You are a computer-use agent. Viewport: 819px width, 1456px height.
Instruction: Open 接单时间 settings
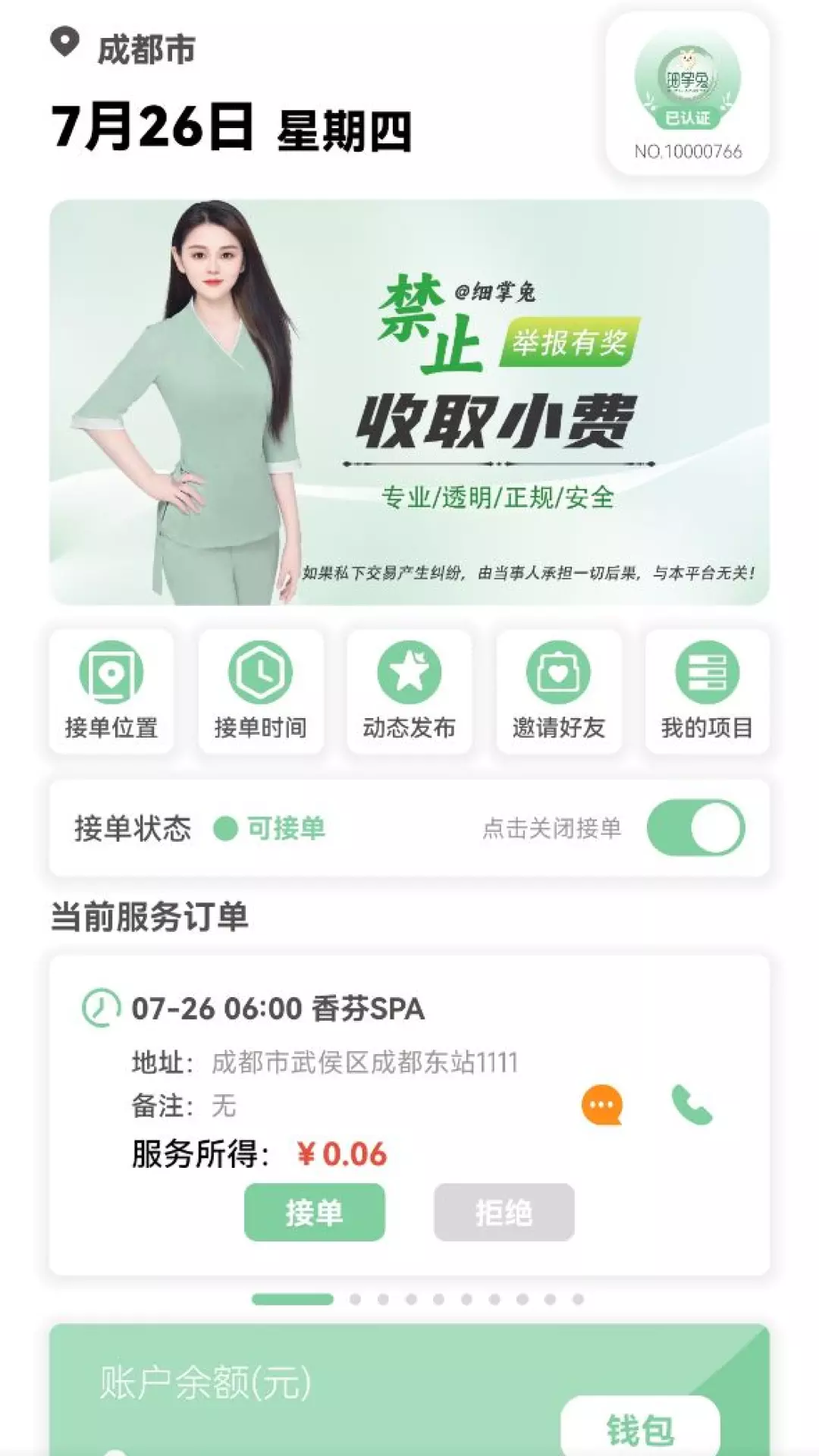click(x=260, y=691)
